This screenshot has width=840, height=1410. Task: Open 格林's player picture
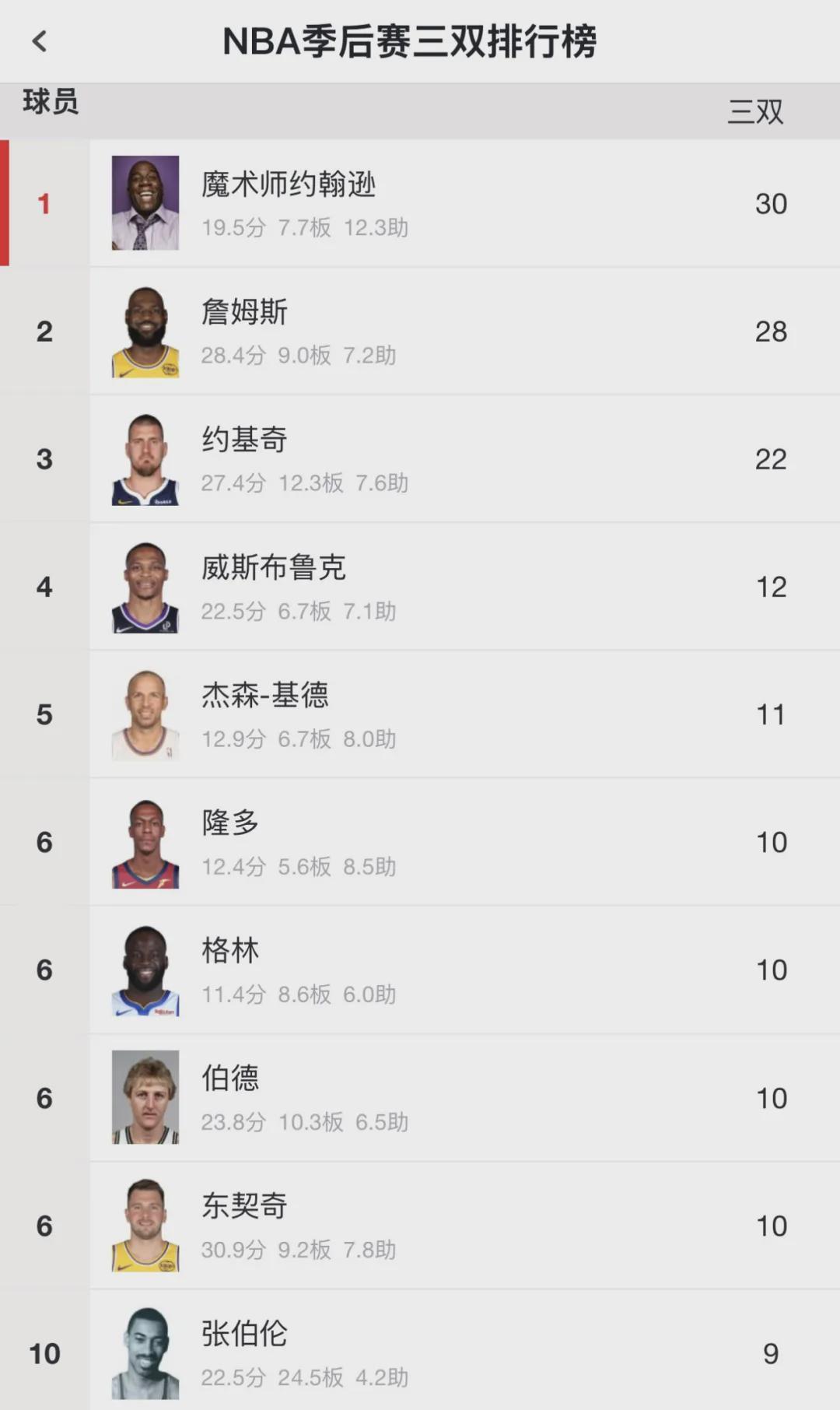pos(146,970)
